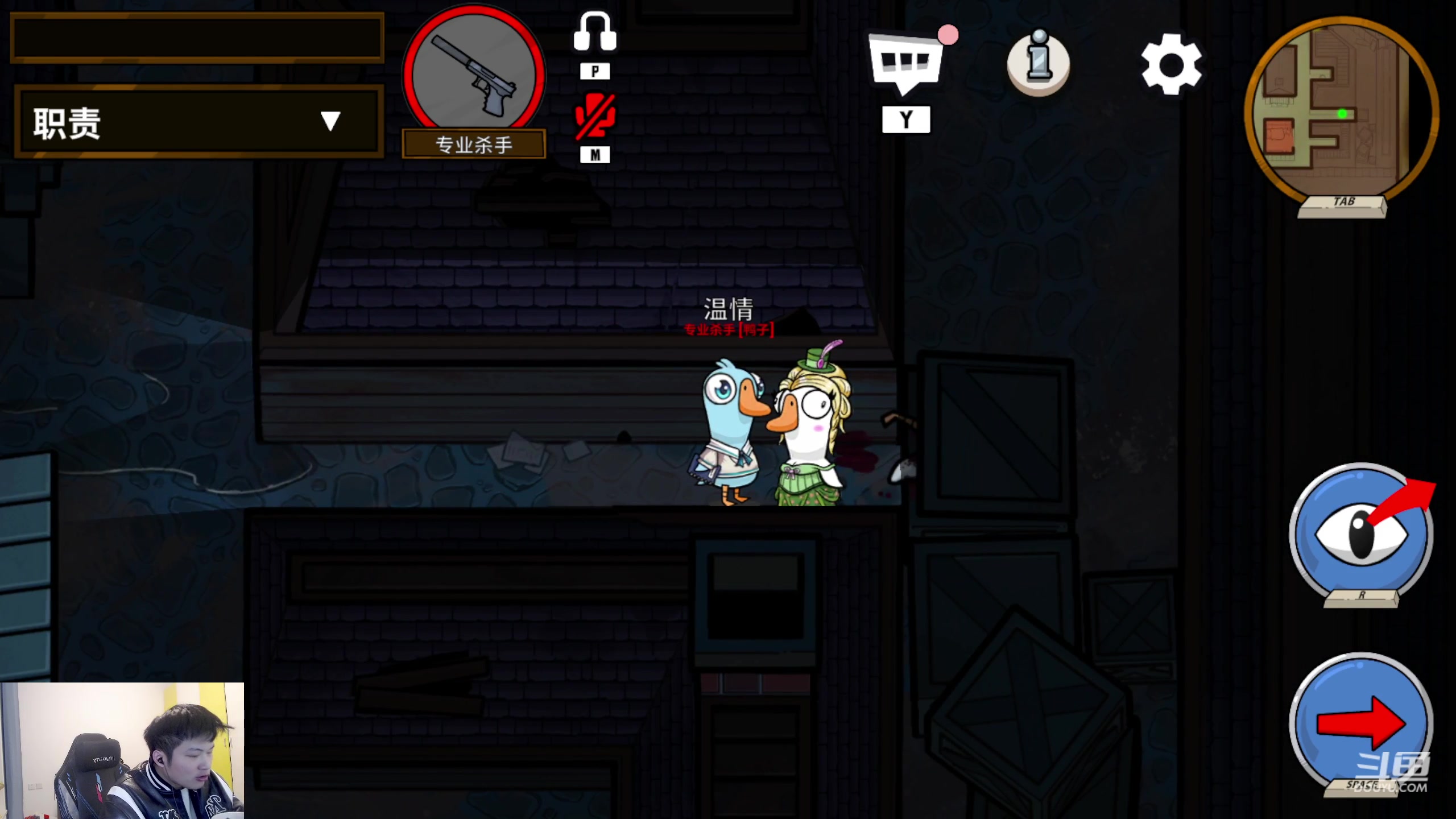Viewport: 1456px width, 819px height.
Task: Toggle the headphones audio icon
Action: pos(595,33)
